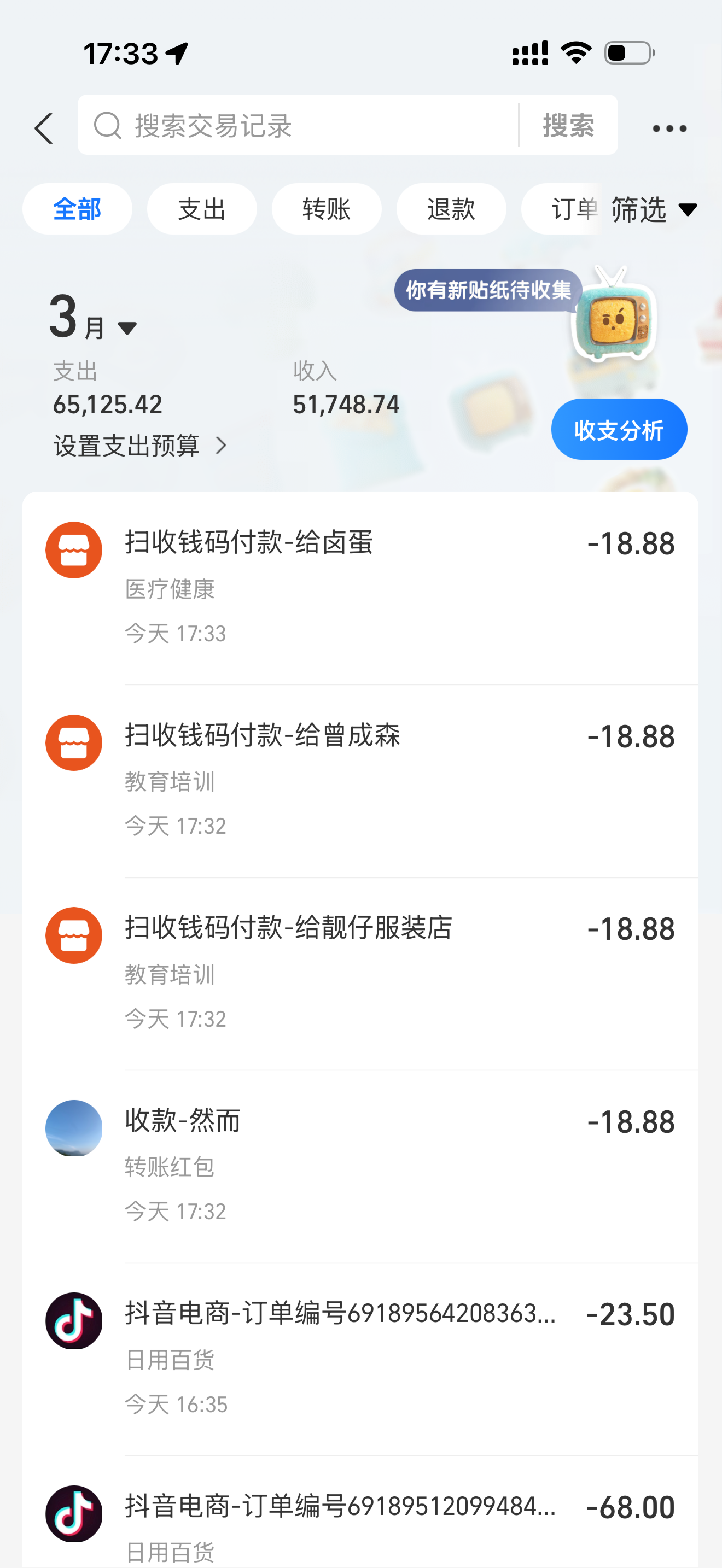This screenshot has height=1568, width=722.
Task: Switch to the 支出 filter
Action: click(x=201, y=209)
